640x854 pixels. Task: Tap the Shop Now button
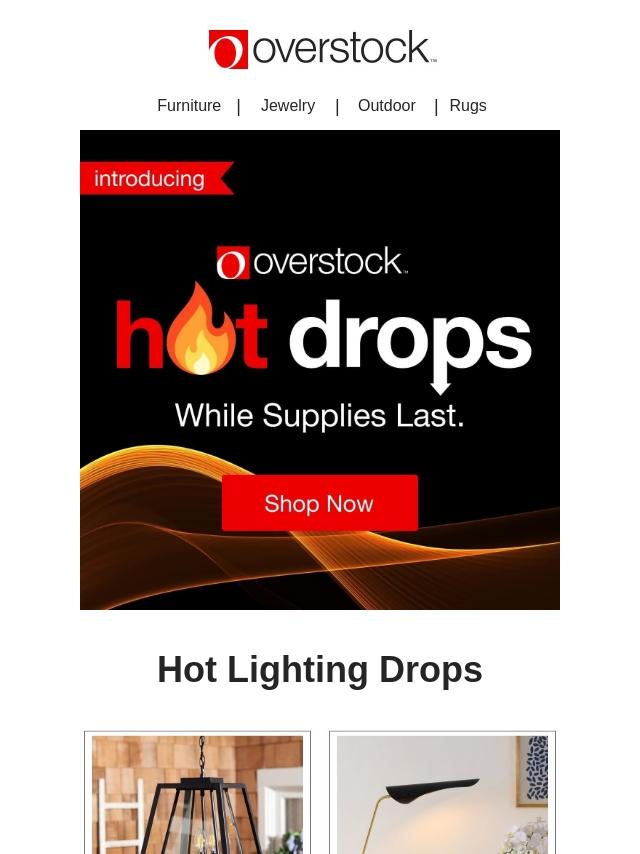(319, 503)
